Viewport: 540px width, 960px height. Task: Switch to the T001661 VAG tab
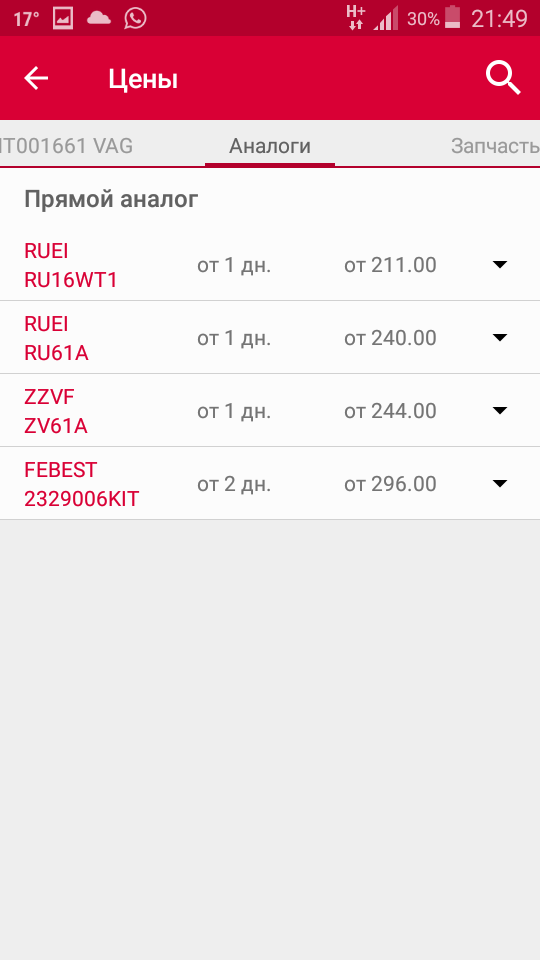66,146
